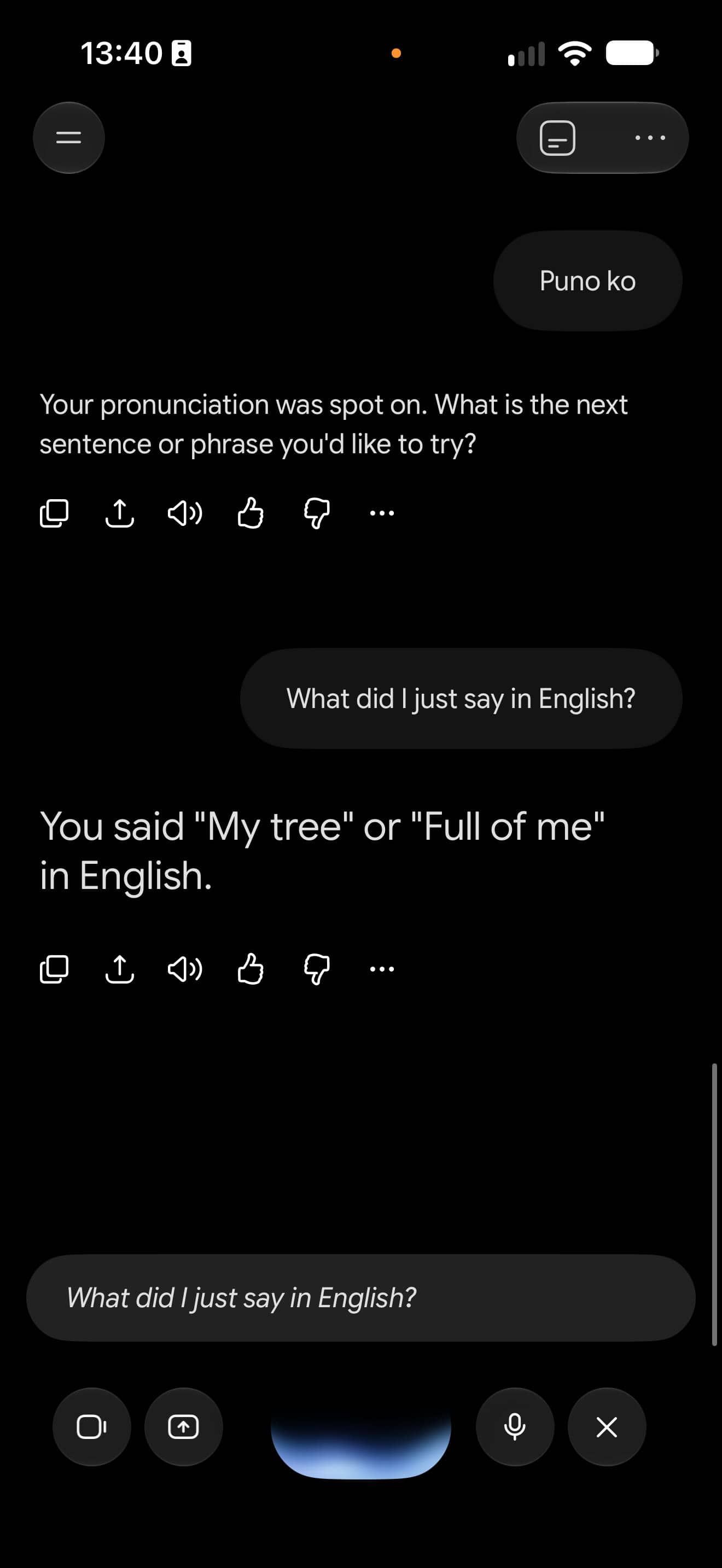The image size is (722, 1568).
Task: Play audio of the "My tree" reply
Action: tap(185, 969)
